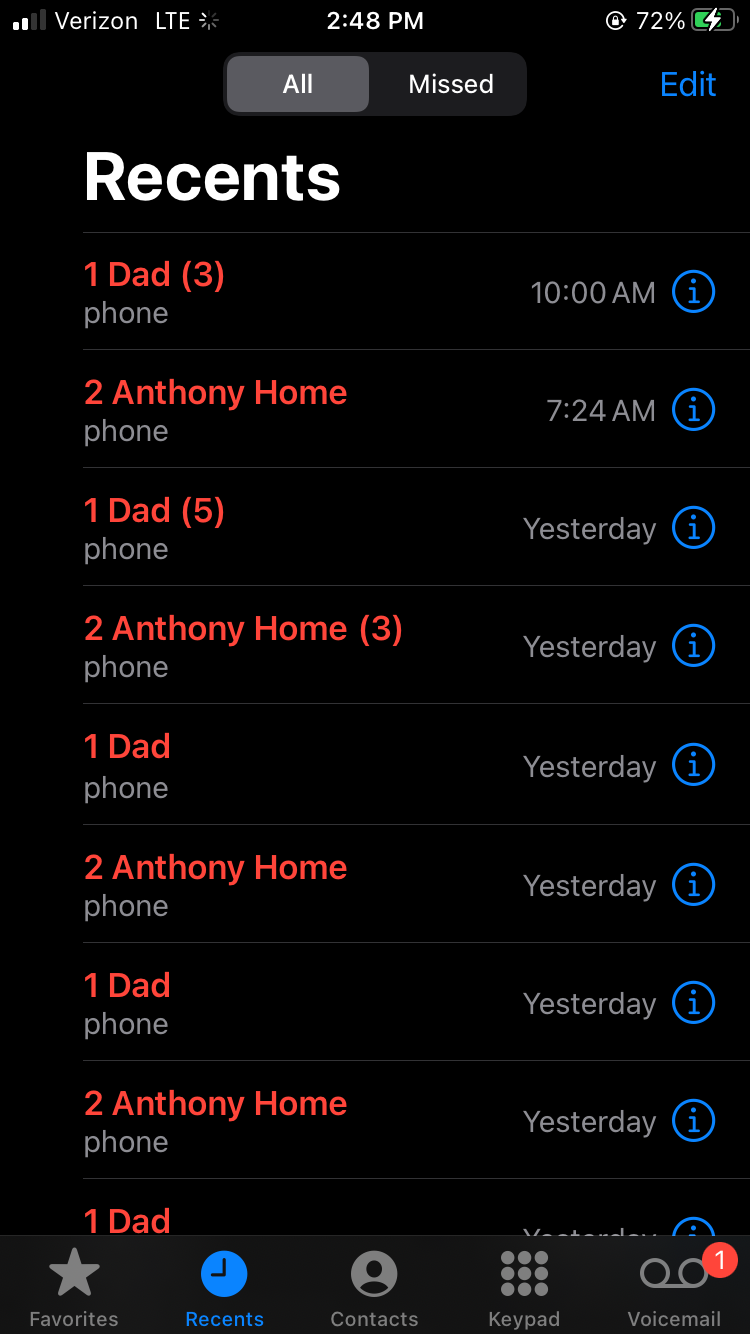Open info for the 7:24 AM call from 2 Anthony Home
Viewport: 750px width, 1334px height.
click(693, 410)
